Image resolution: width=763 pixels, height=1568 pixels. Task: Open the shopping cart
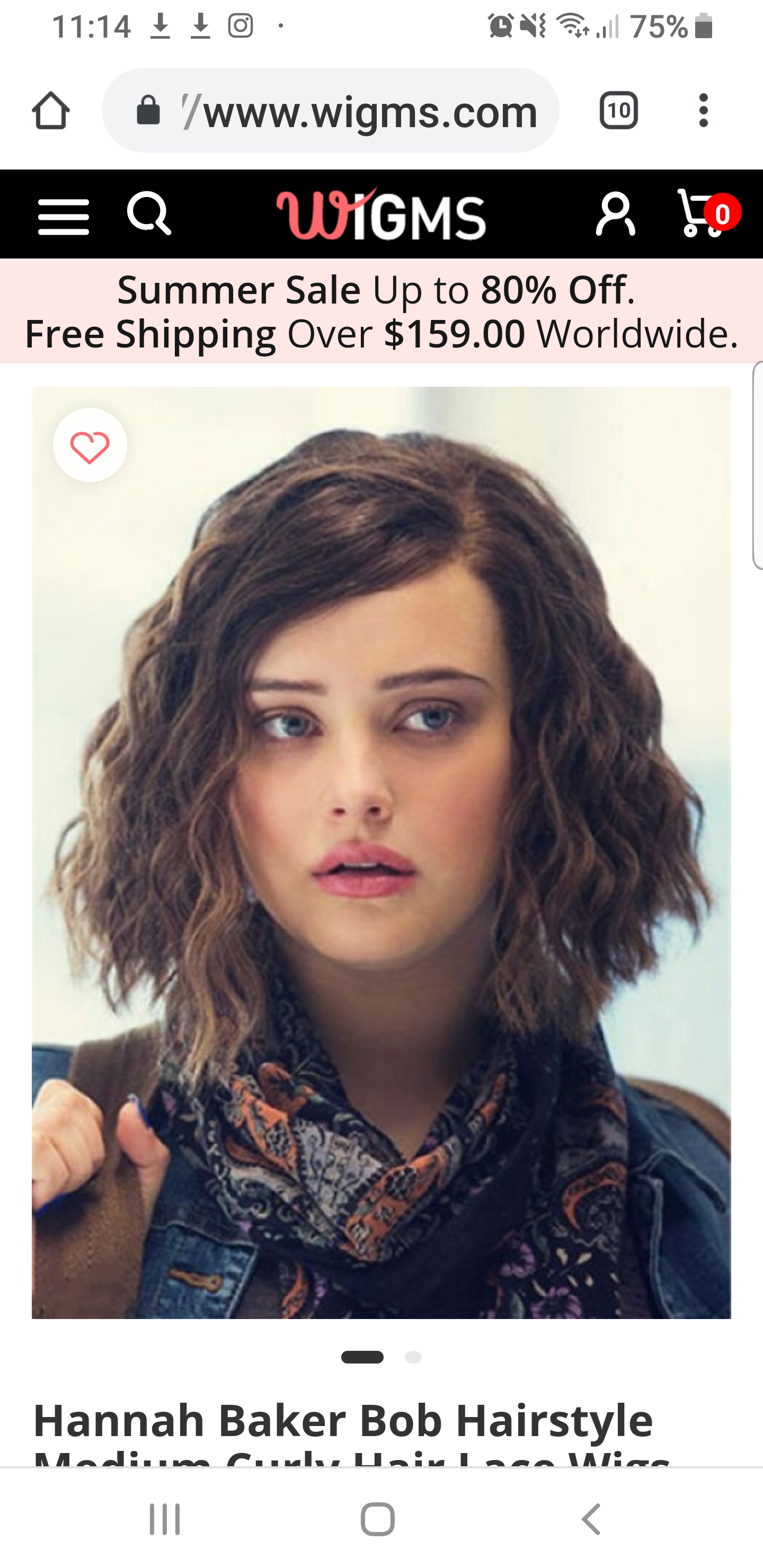[708, 213]
